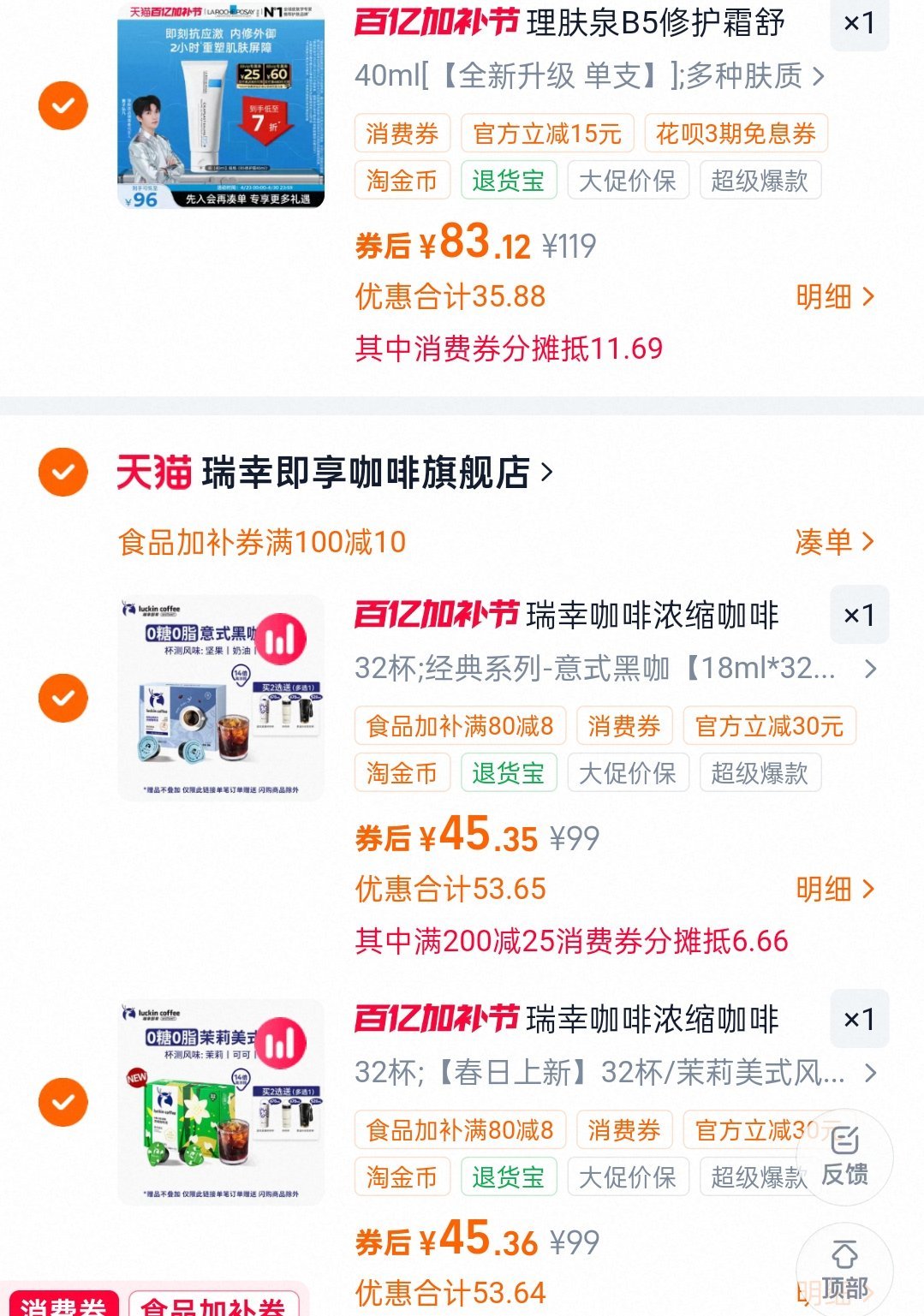The image size is (924, 1316).
Task: Open the 瑞幸咖啡浓缩咖啡 意式黑咖 product title
Action: pyautogui.click(x=652, y=616)
